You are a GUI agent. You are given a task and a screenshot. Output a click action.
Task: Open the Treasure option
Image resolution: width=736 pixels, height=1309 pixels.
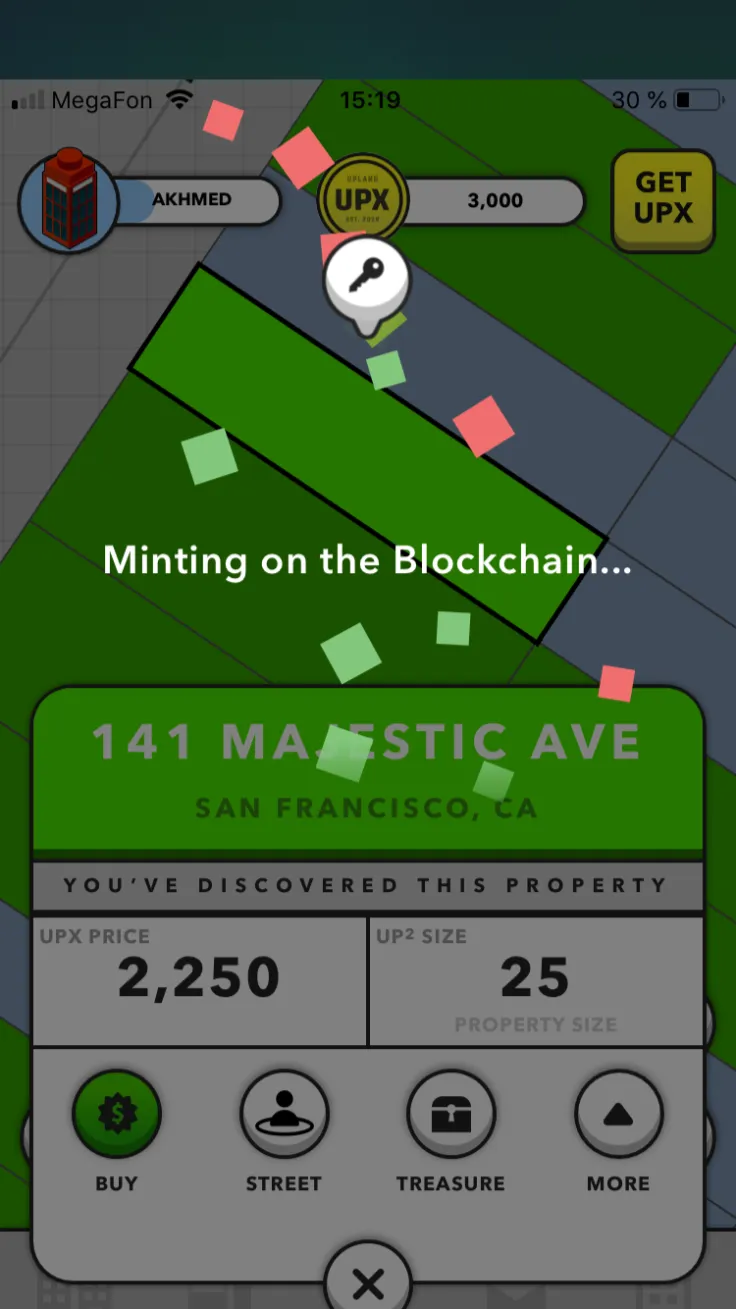[x=451, y=1114]
